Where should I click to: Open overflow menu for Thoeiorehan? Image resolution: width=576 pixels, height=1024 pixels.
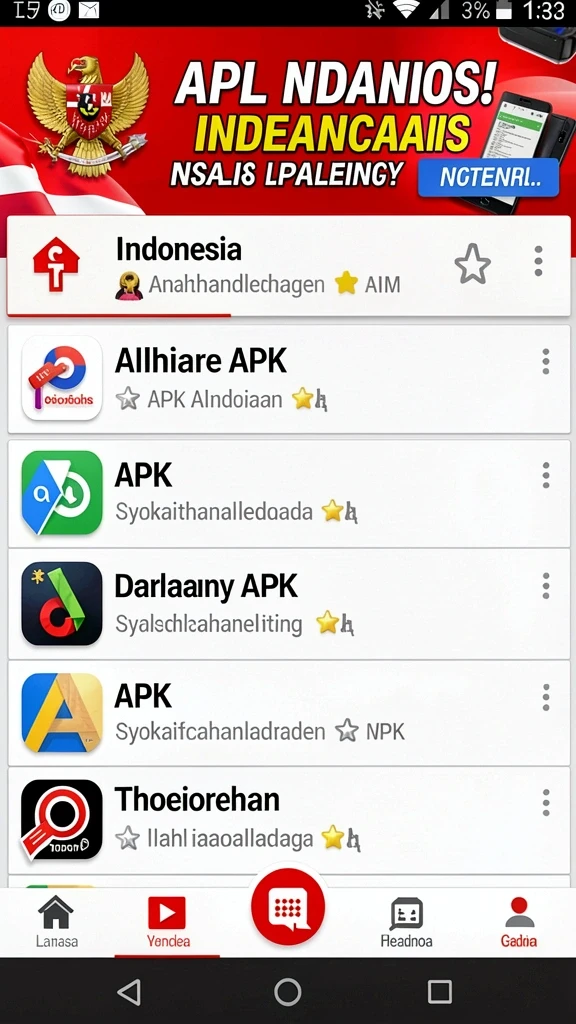pyautogui.click(x=546, y=802)
